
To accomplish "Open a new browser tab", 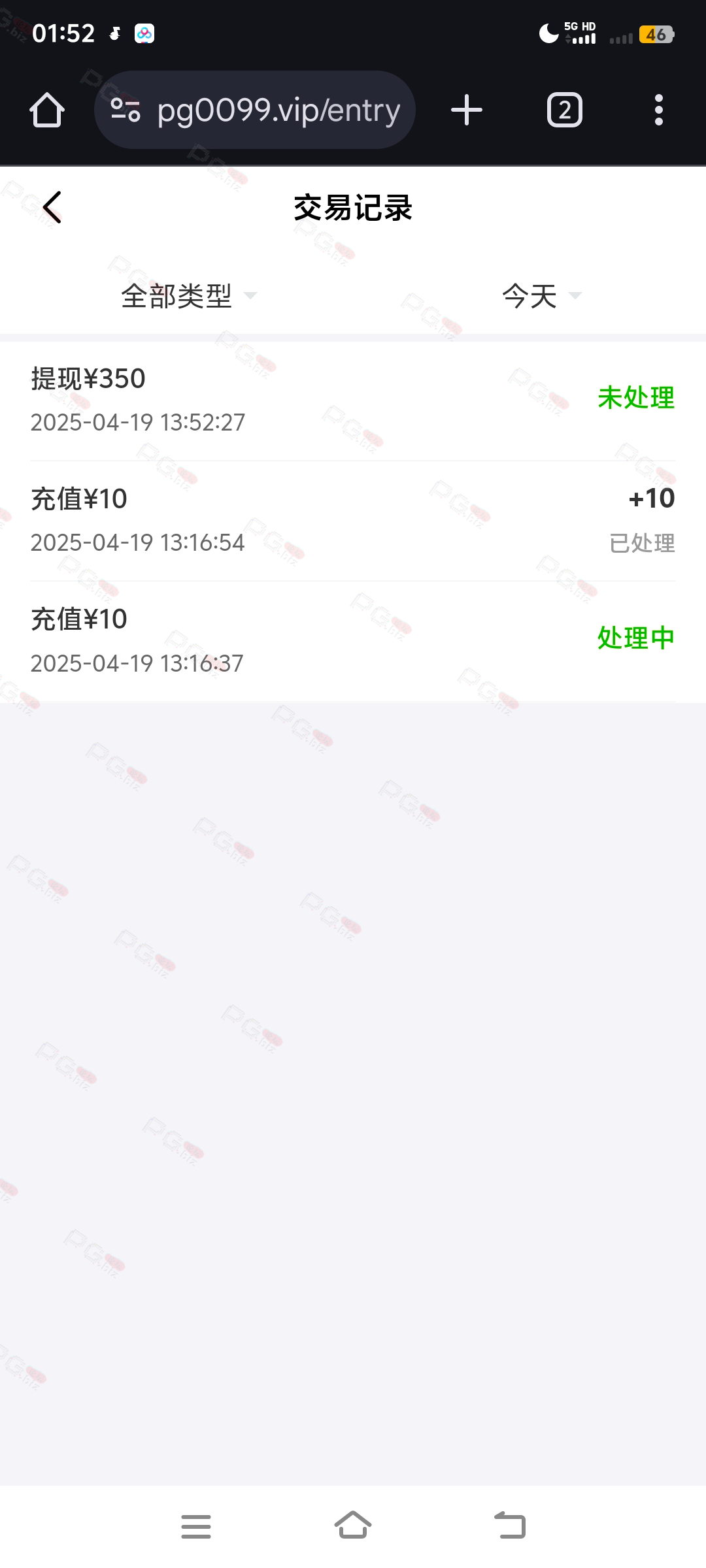I will pyautogui.click(x=467, y=110).
